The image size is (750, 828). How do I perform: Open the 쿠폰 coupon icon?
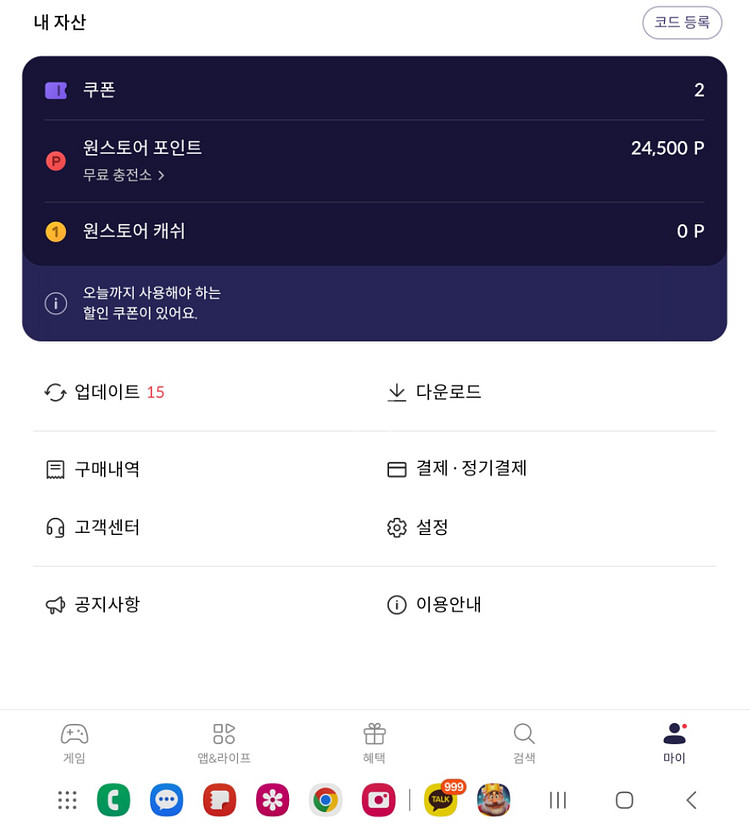click(x=58, y=90)
